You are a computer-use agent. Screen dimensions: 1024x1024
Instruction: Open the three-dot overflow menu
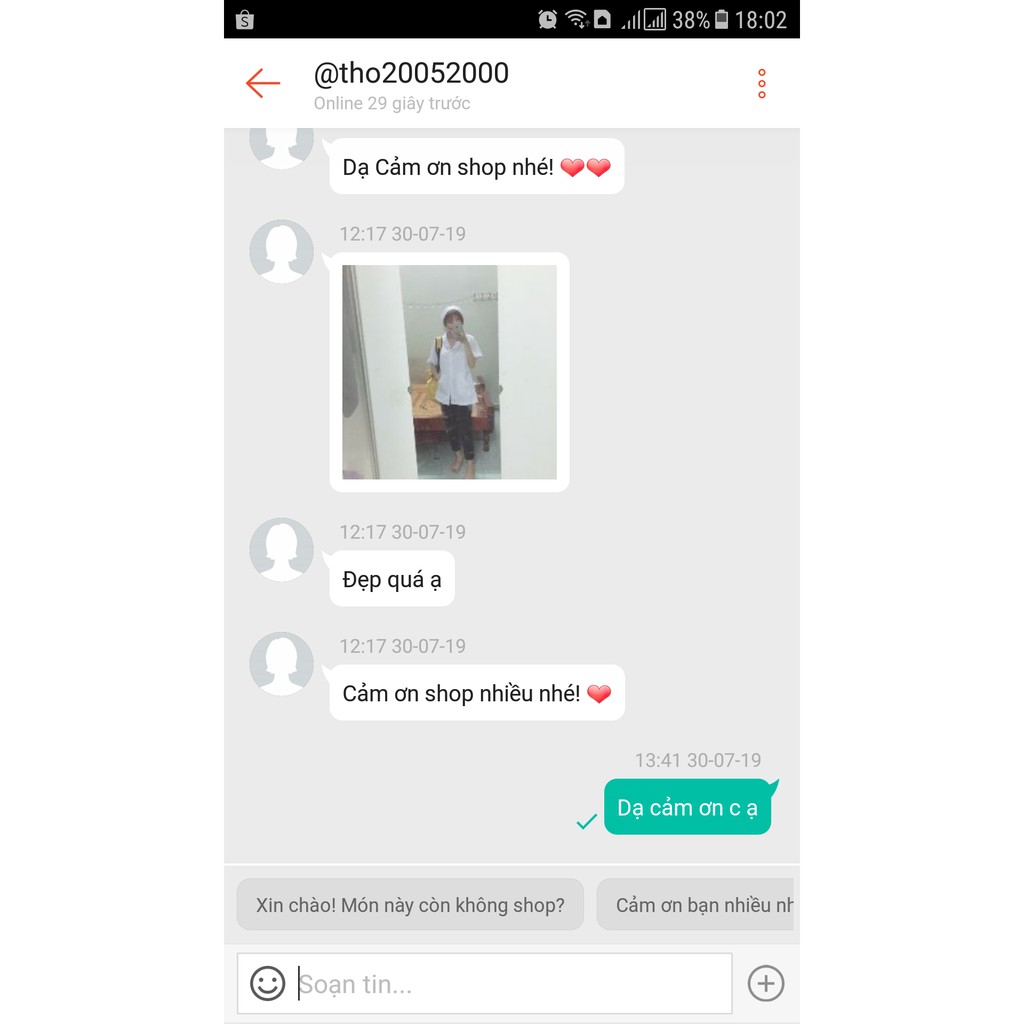coord(761,84)
